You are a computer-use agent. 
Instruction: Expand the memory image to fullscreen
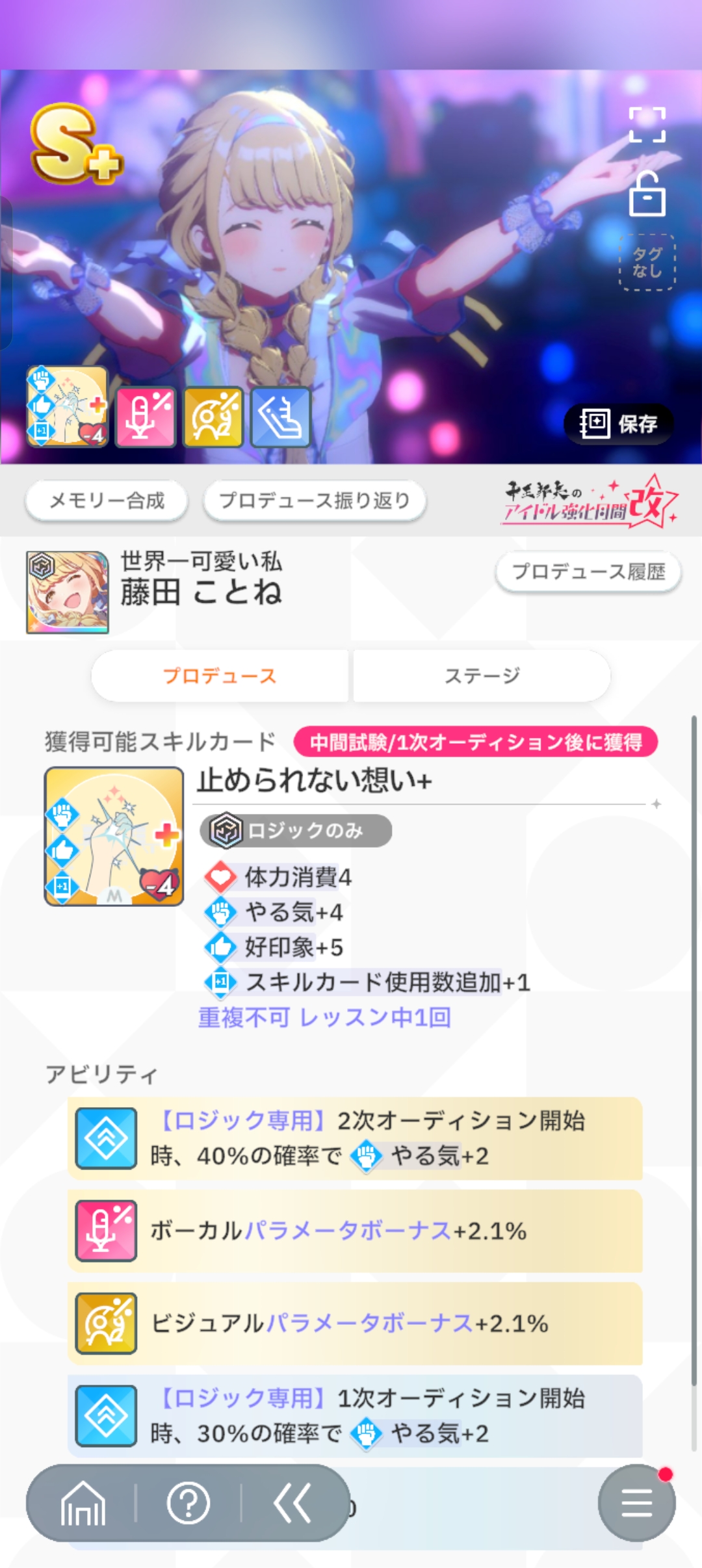click(x=647, y=124)
